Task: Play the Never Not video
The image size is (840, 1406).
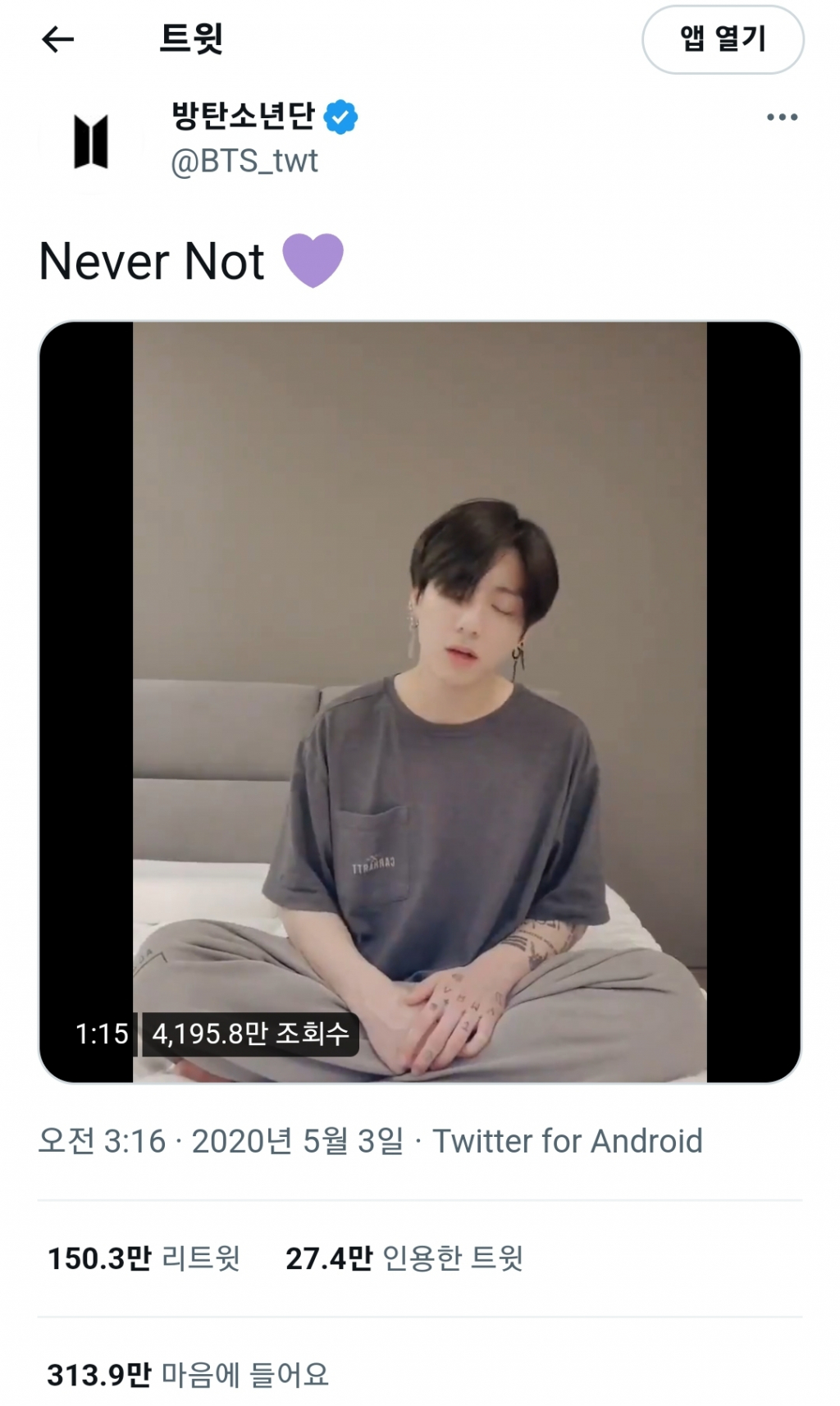Action: [x=419, y=701]
